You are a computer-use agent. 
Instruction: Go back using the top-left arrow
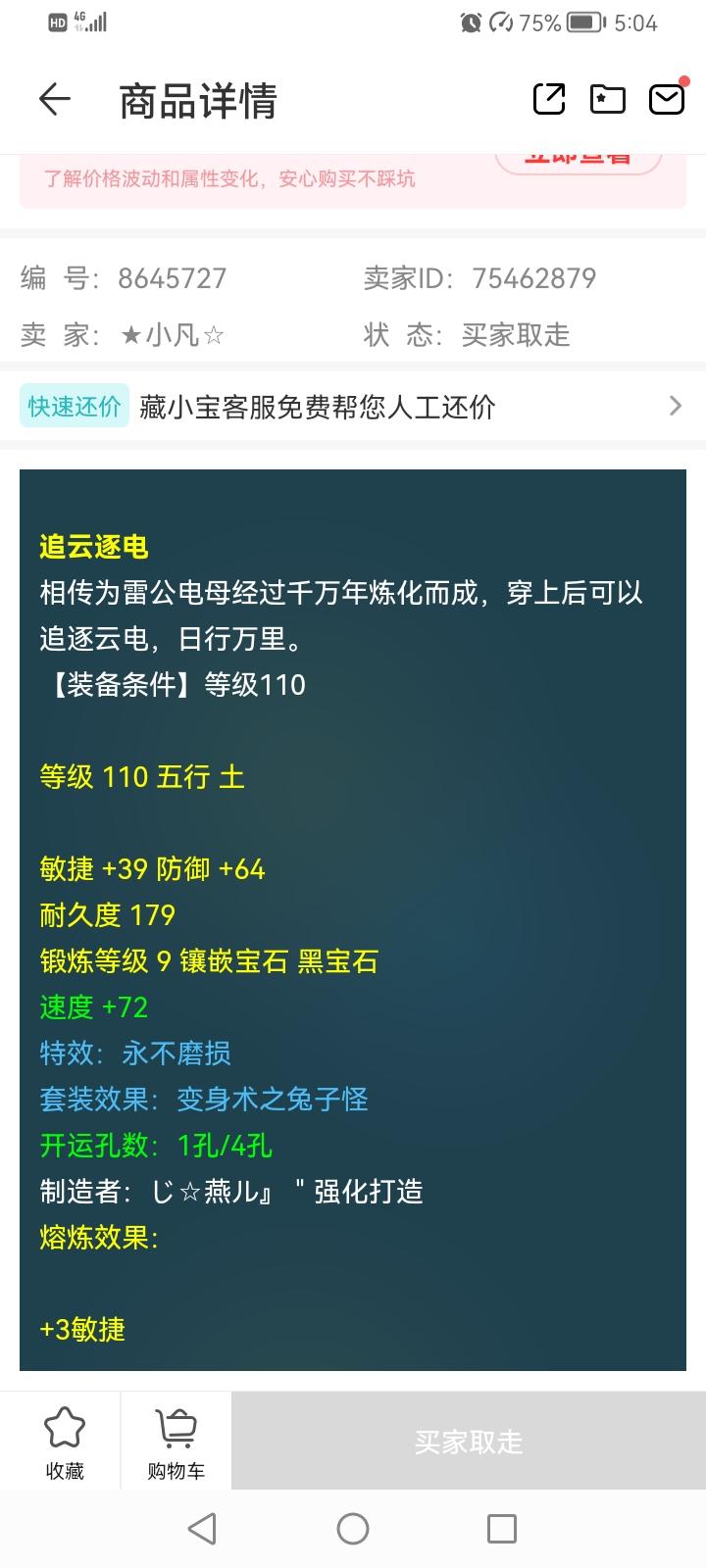tap(55, 99)
